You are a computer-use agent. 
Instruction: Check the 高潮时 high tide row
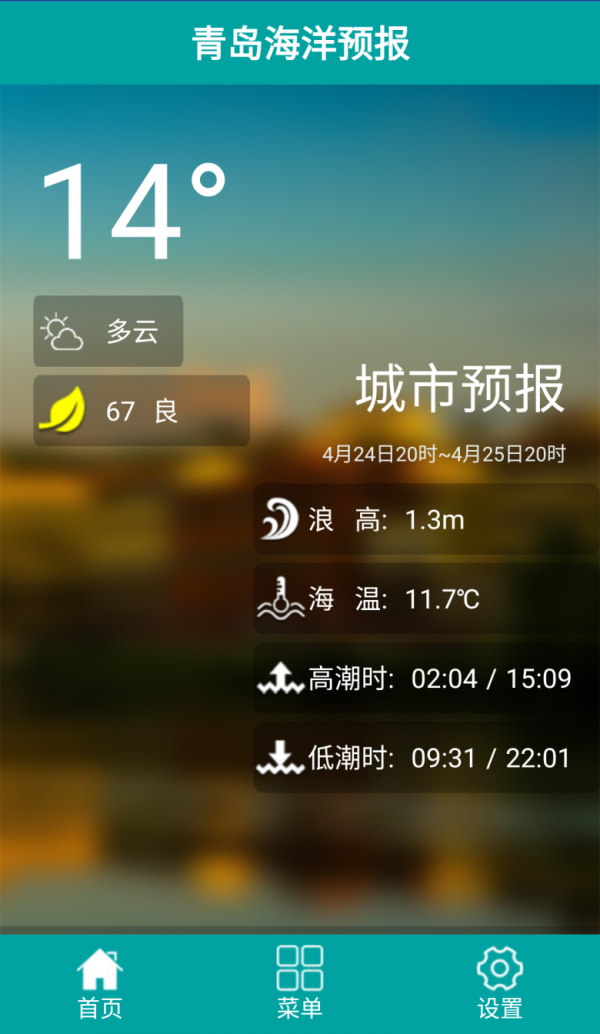(x=425, y=678)
